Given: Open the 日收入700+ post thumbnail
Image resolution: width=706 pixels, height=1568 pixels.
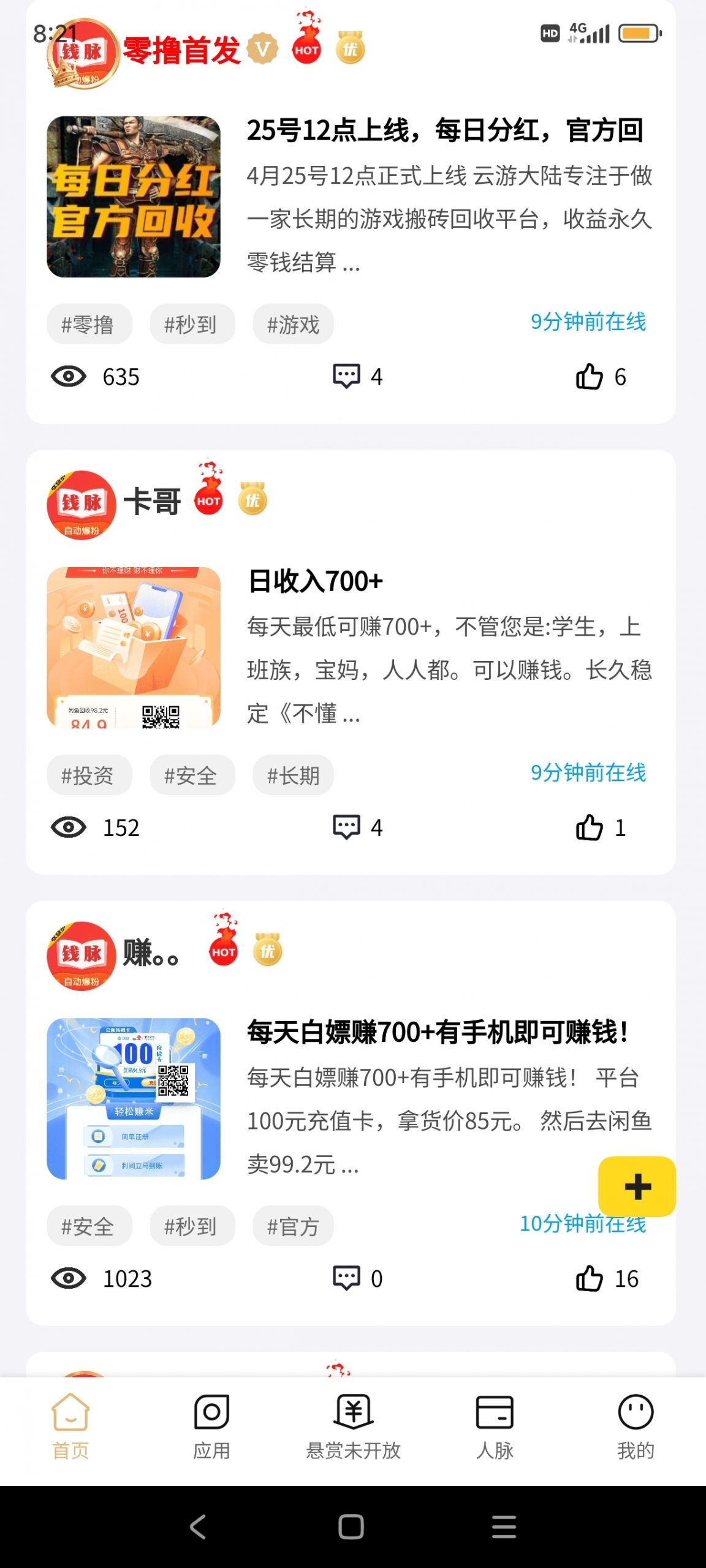Looking at the screenshot, I should click(134, 647).
